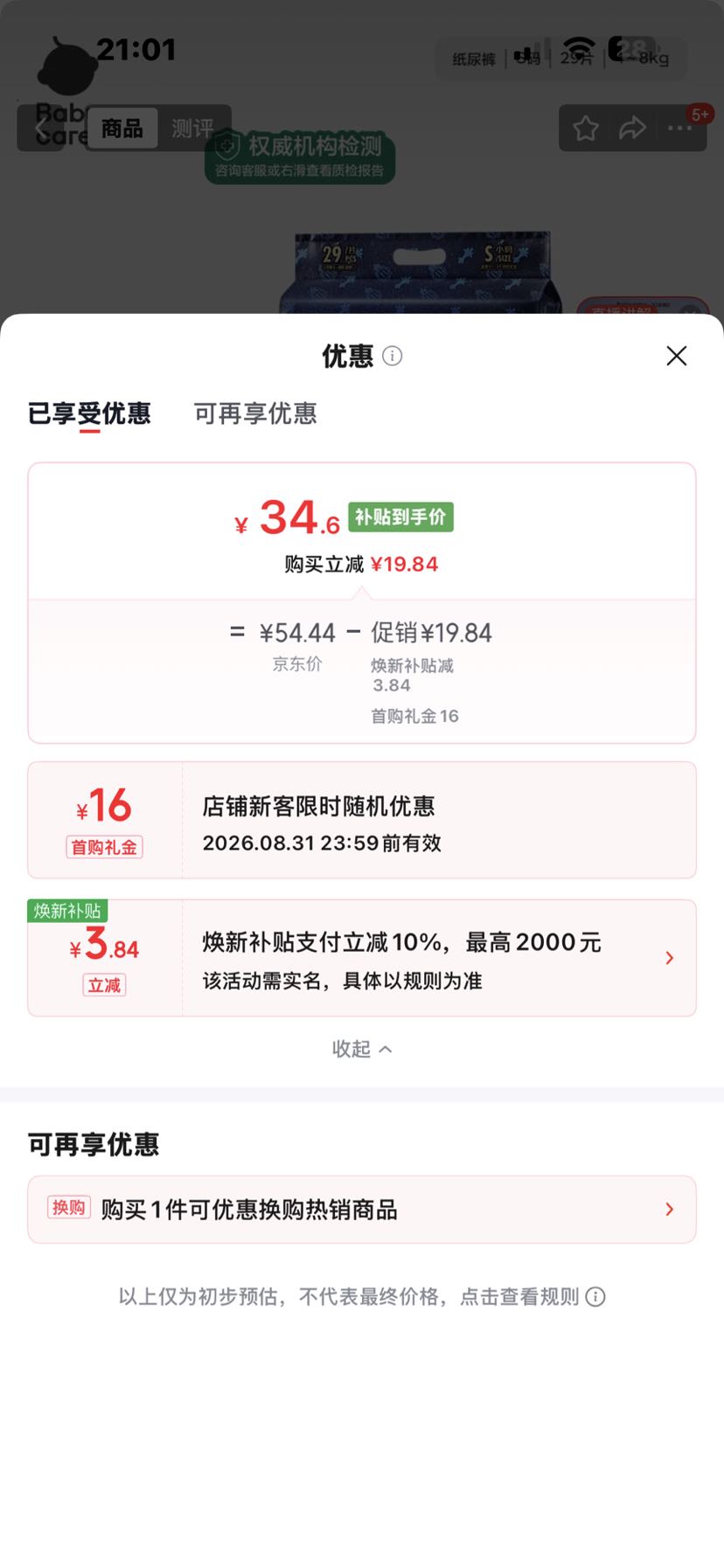Open 焕新补贴支付立减10% details
The width and height of the screenshot is (724, 1568).
(362, 958)
